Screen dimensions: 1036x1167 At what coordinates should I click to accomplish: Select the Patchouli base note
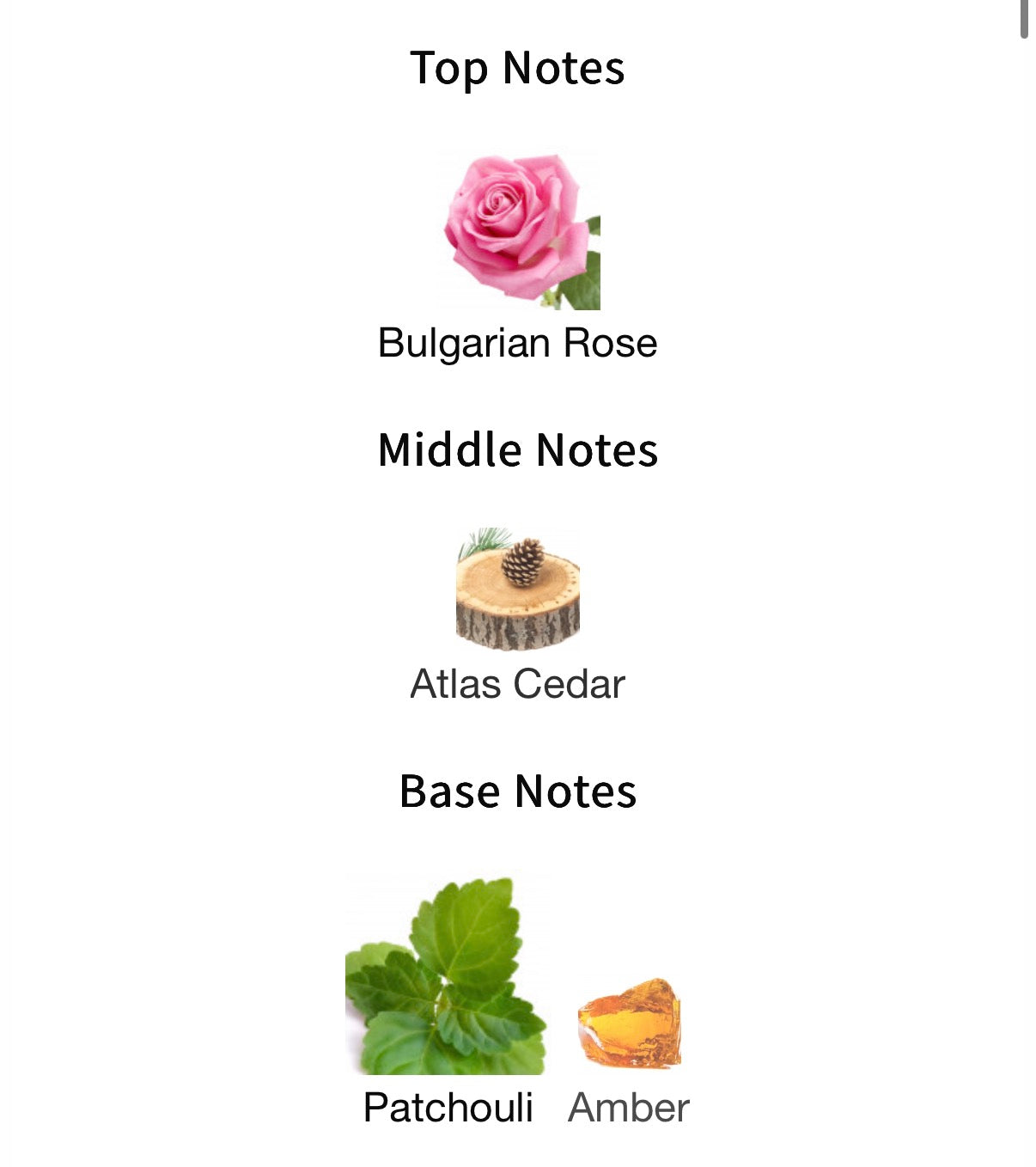[x=446, y=976]
